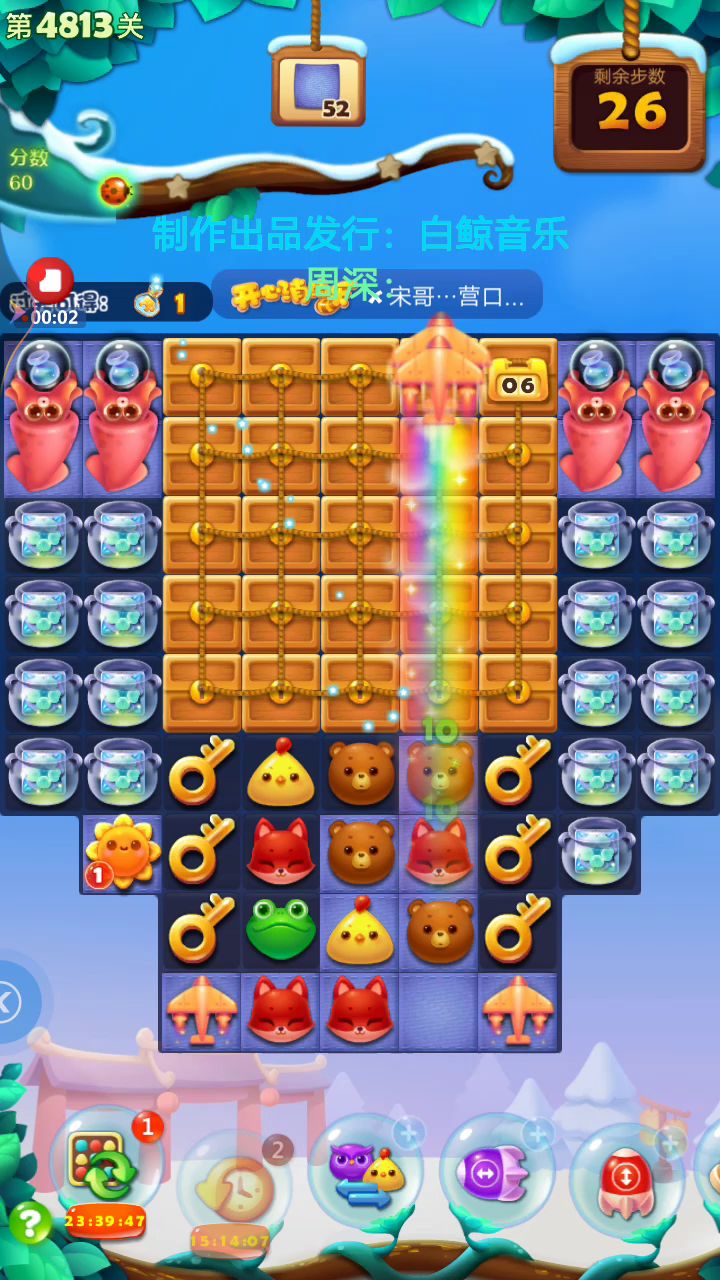Stop the screen recording
The width and height of the screenshot is (720, 1280).
tap(50, 279)
